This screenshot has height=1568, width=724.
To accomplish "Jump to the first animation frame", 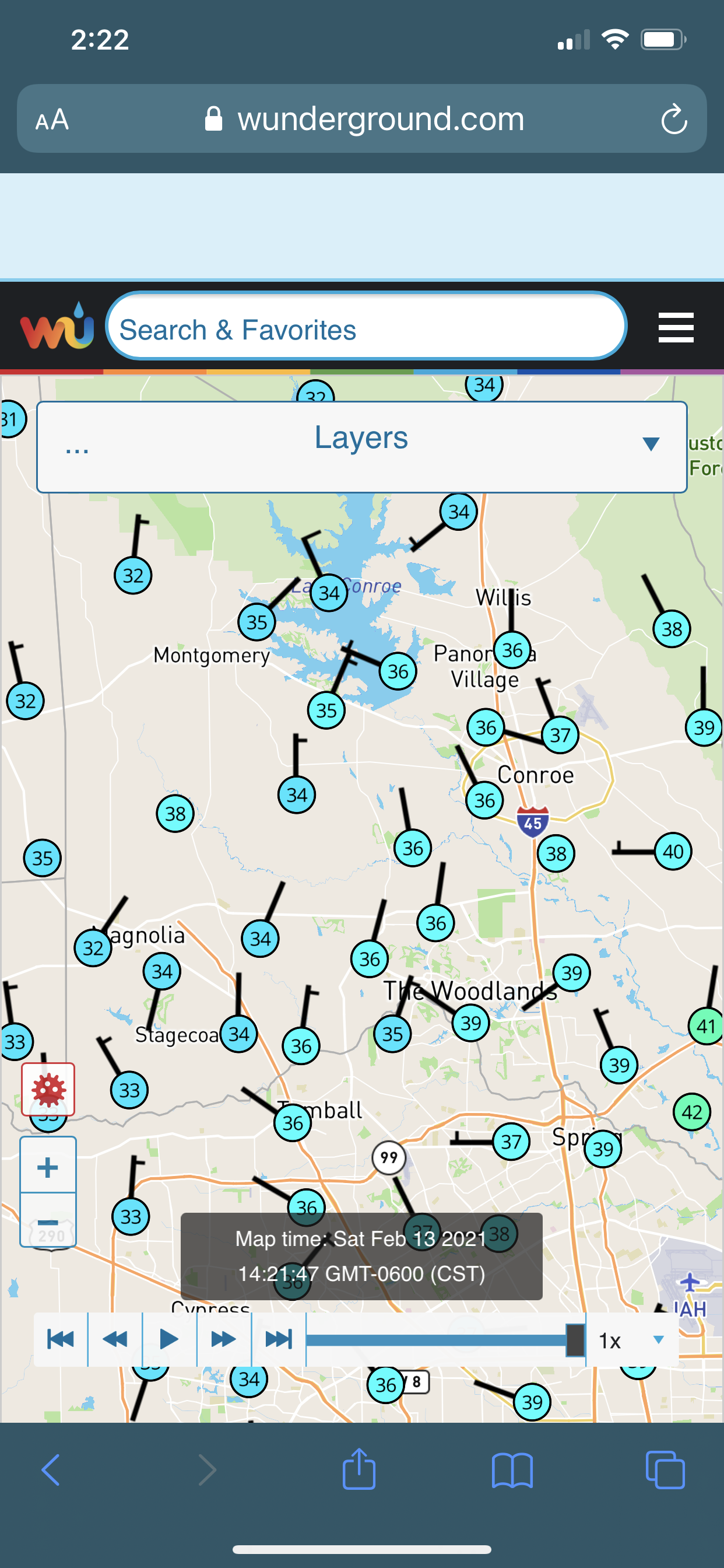I will [x=60, y=1339].
